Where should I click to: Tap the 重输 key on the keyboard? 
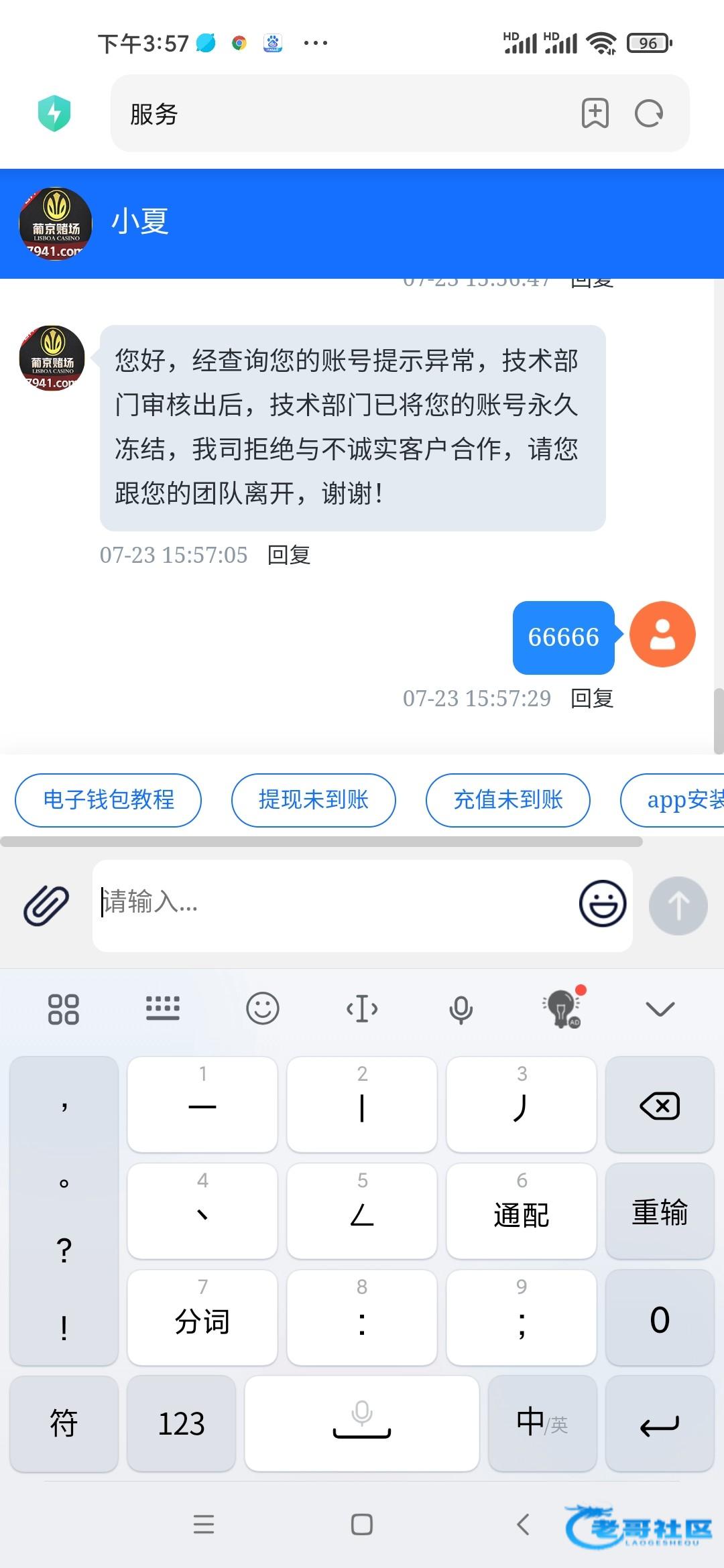[660, 1212]
